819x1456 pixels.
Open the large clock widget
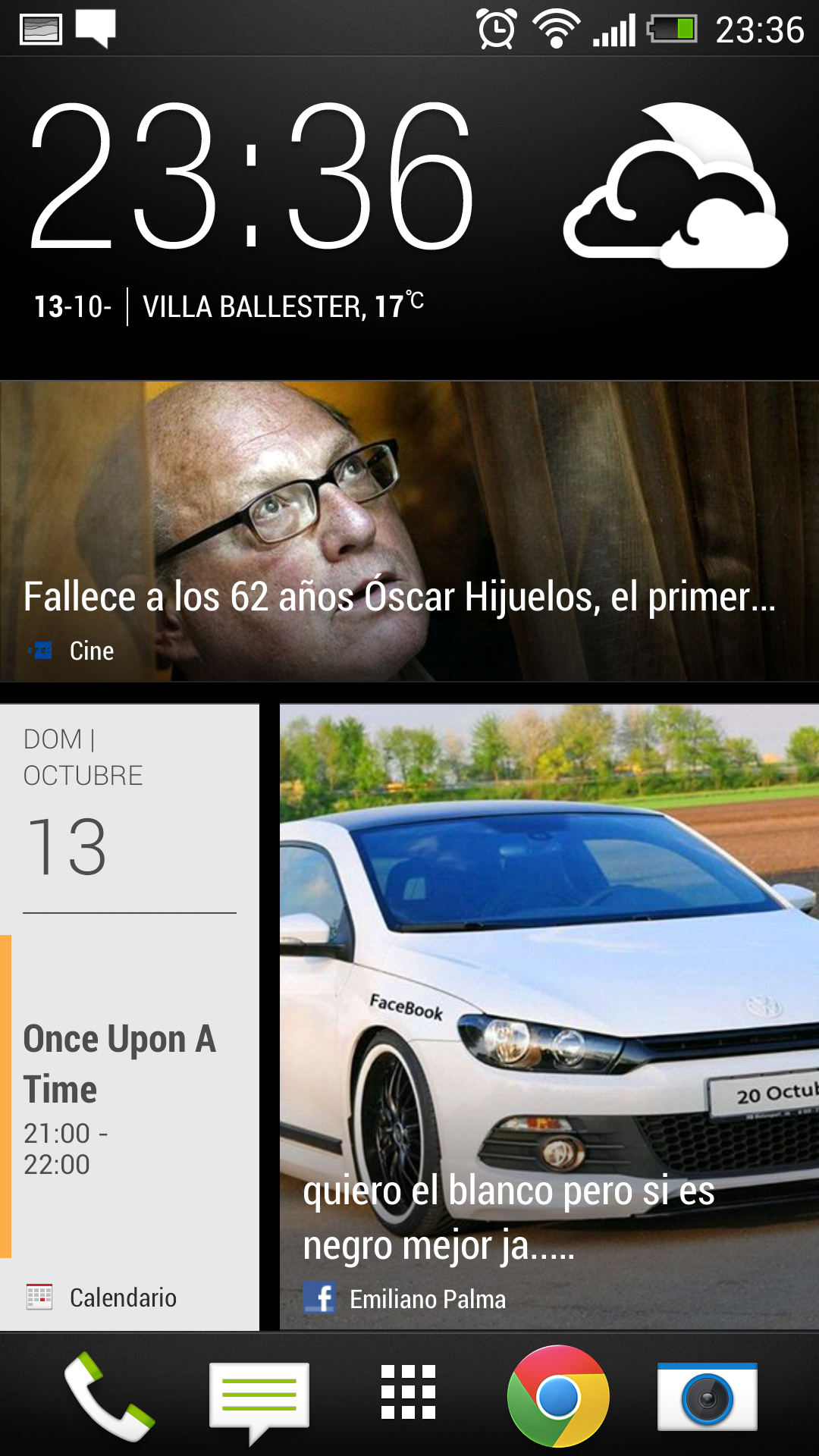click(x=253, y=176)
